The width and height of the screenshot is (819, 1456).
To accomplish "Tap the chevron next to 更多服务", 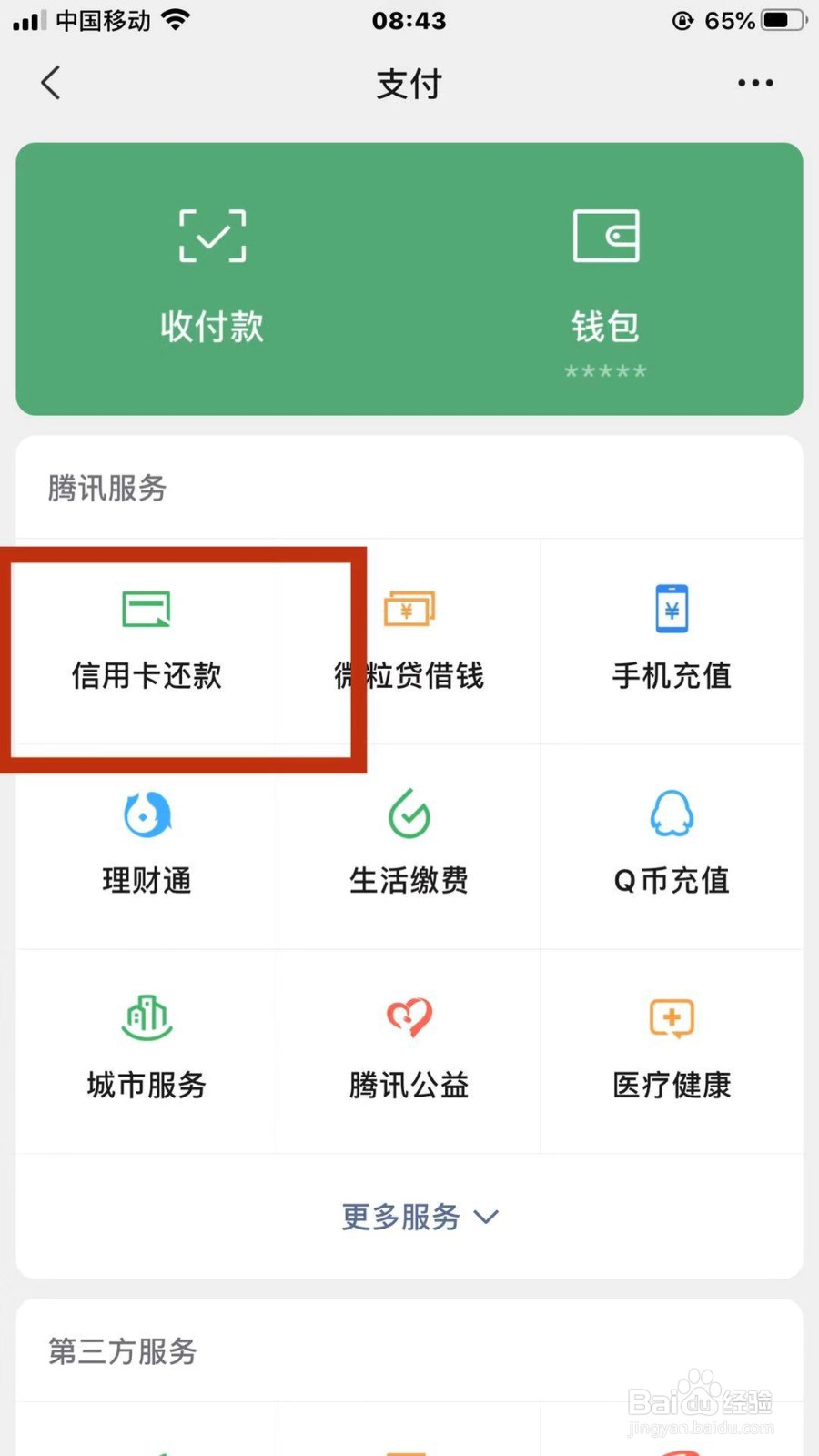I will tap(488, 1218).
